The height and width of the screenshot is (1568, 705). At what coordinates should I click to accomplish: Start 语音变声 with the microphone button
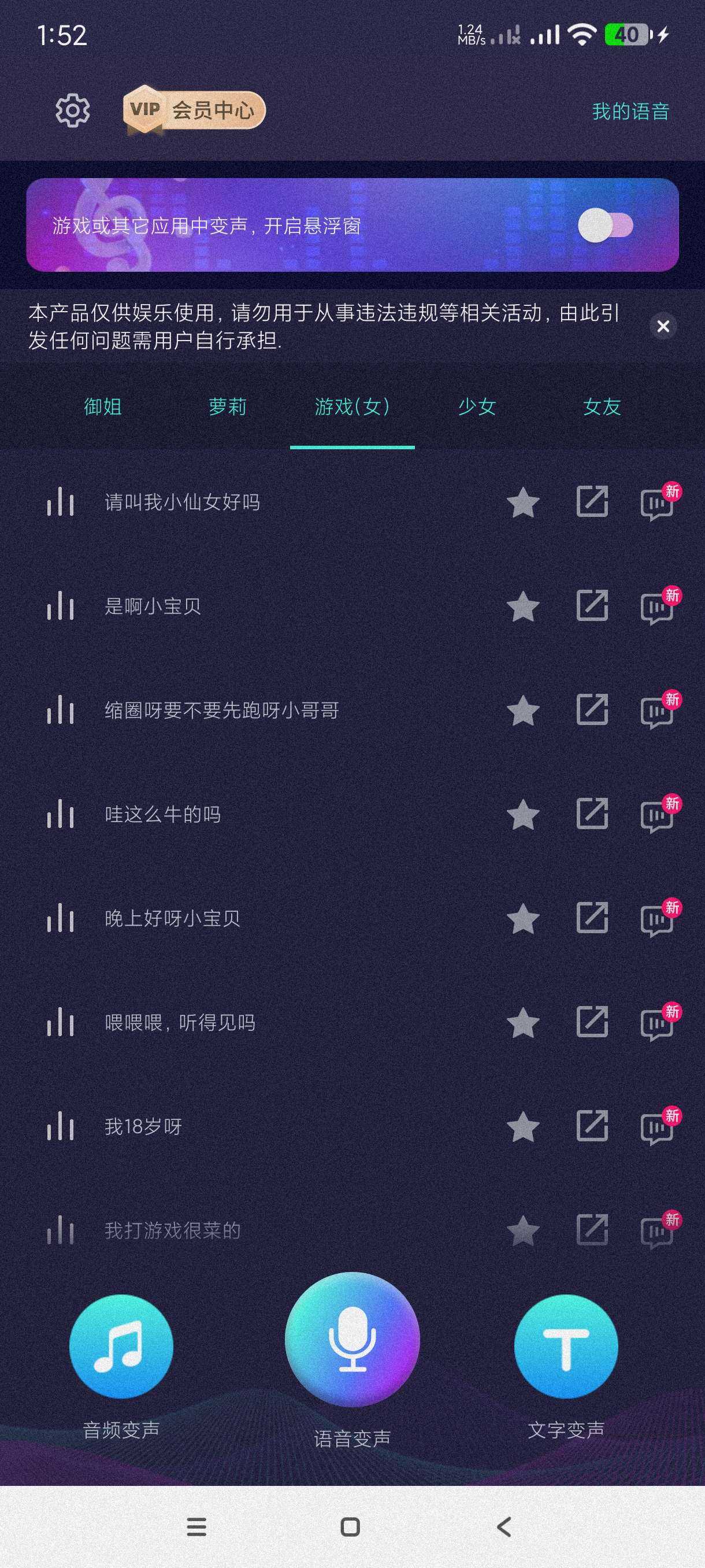[x=352, y=1340]
